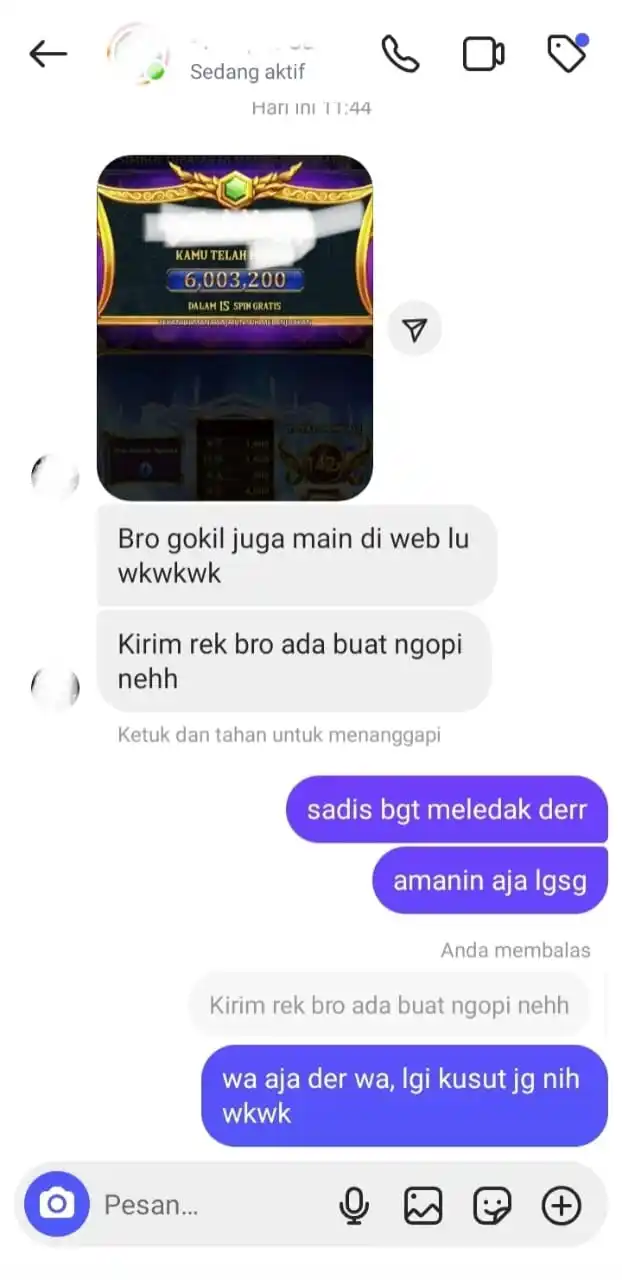This screenshot has height=1280, width=622.
Task: Pick a photo from the gallery
Action: [423, 1206]
